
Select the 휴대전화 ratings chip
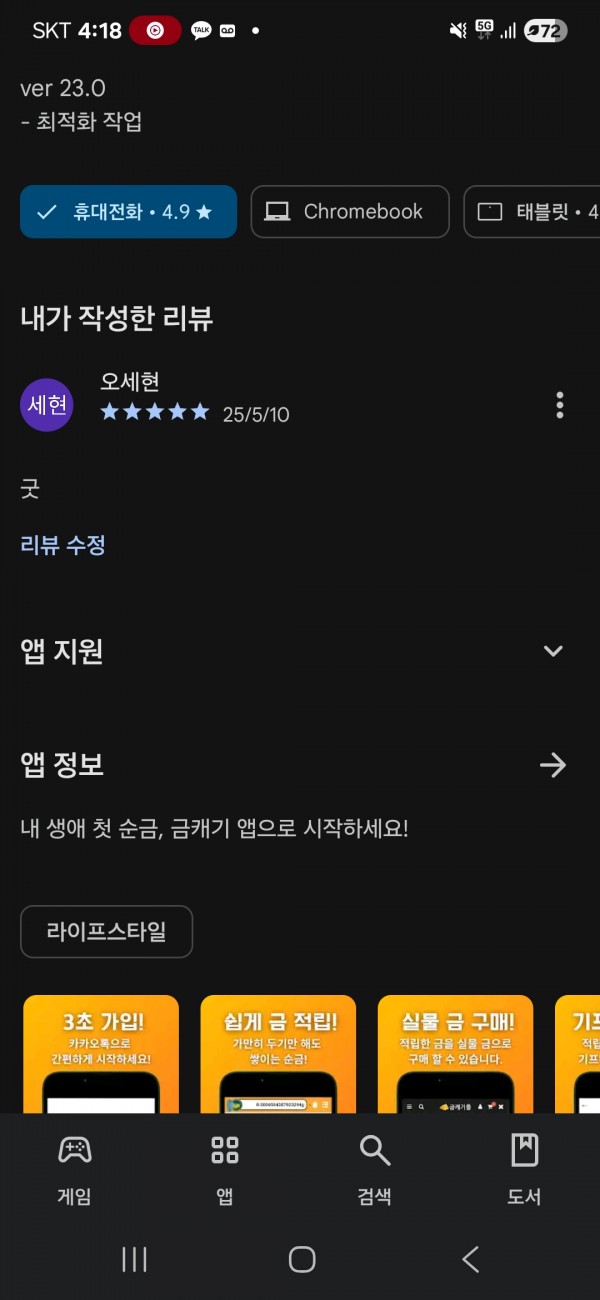(x=128, y=212)
